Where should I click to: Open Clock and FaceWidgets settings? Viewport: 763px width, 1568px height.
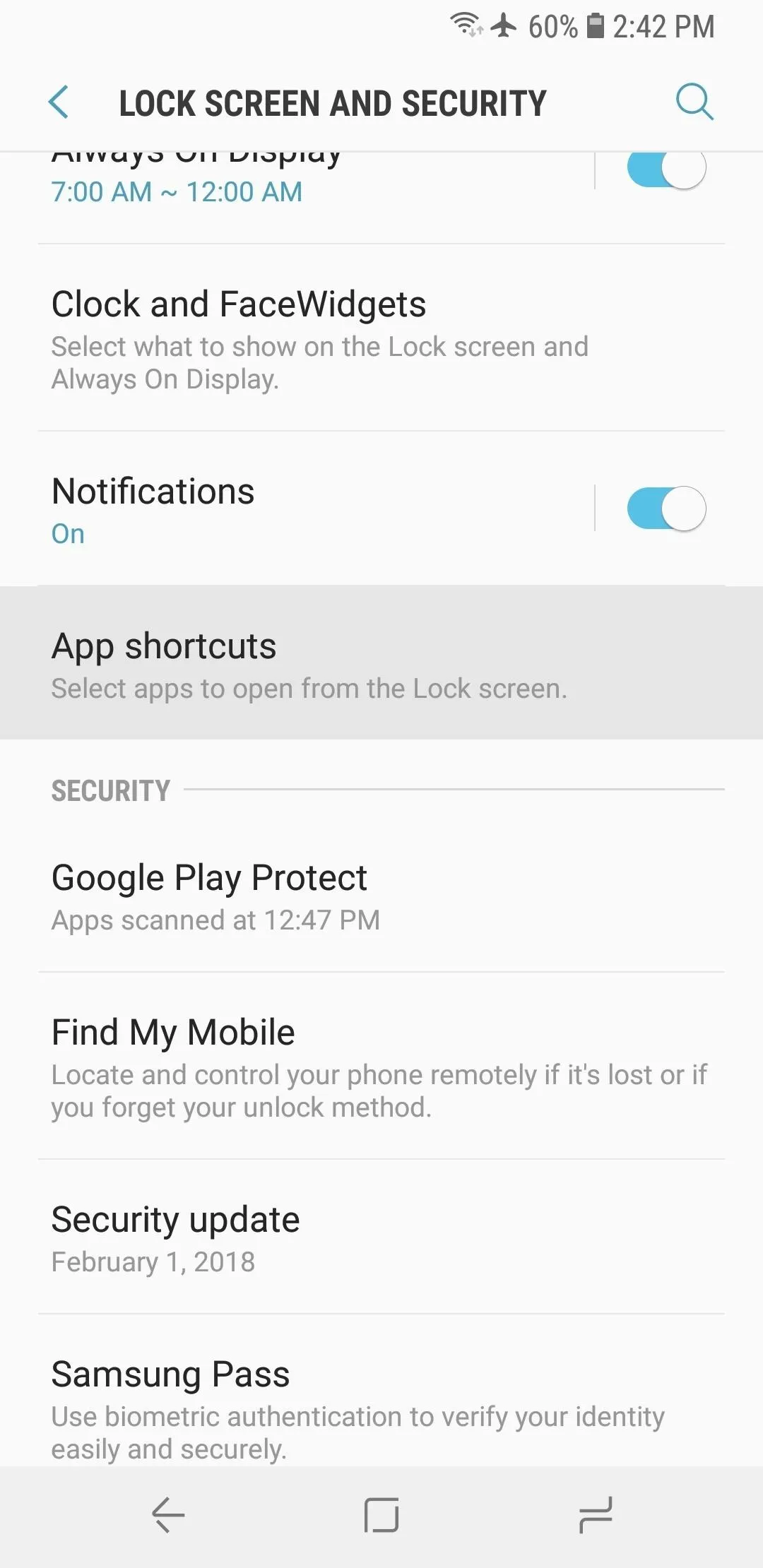pyautogui.click(x=381, y=338)
